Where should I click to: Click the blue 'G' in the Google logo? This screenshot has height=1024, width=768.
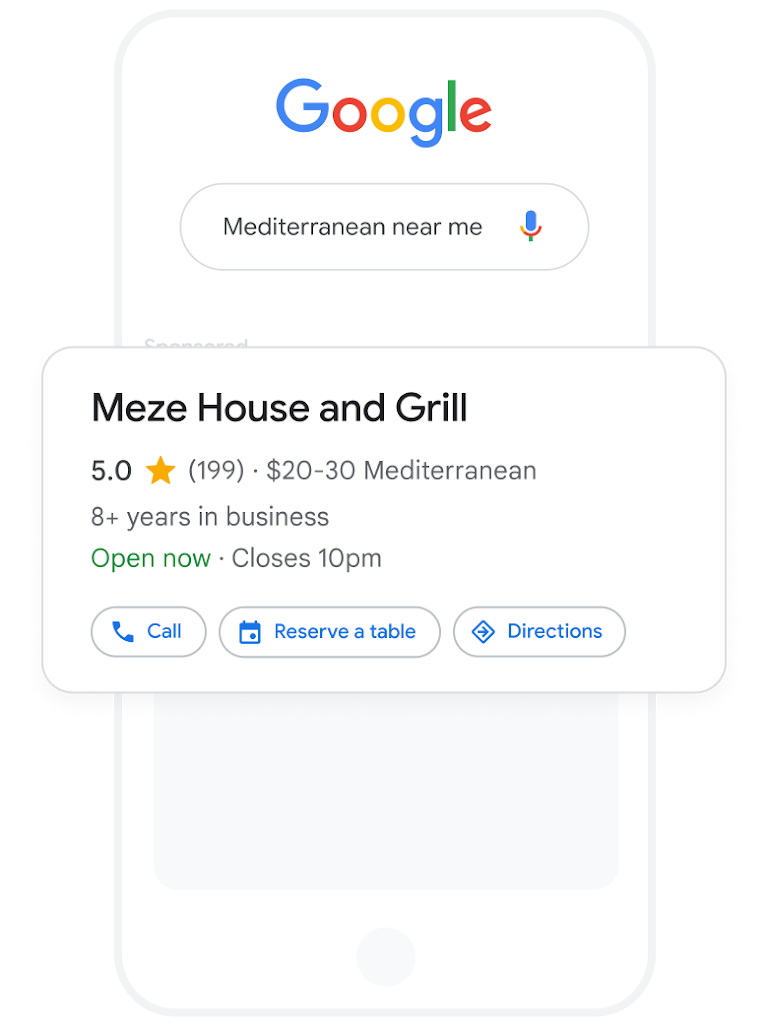tap(302, 108)
